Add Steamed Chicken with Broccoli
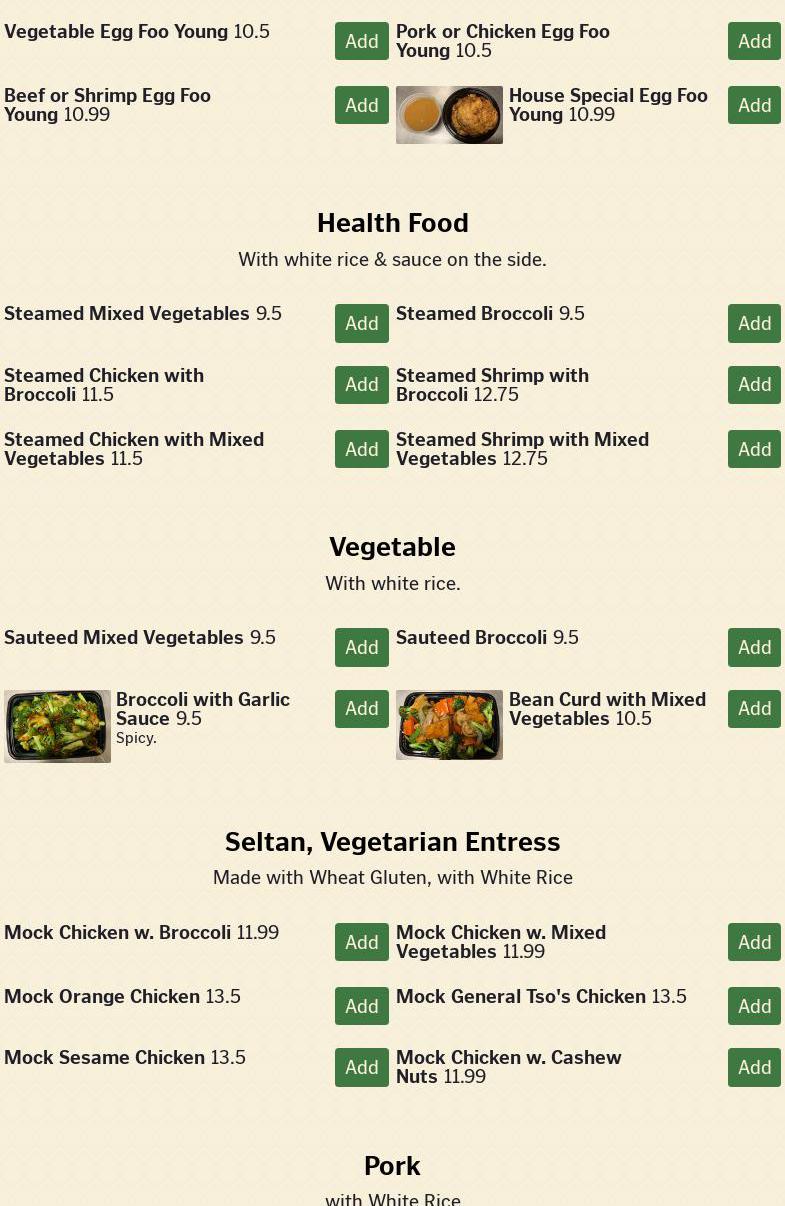The width and height of the screenshot is (785, 1206). point(361,385)
